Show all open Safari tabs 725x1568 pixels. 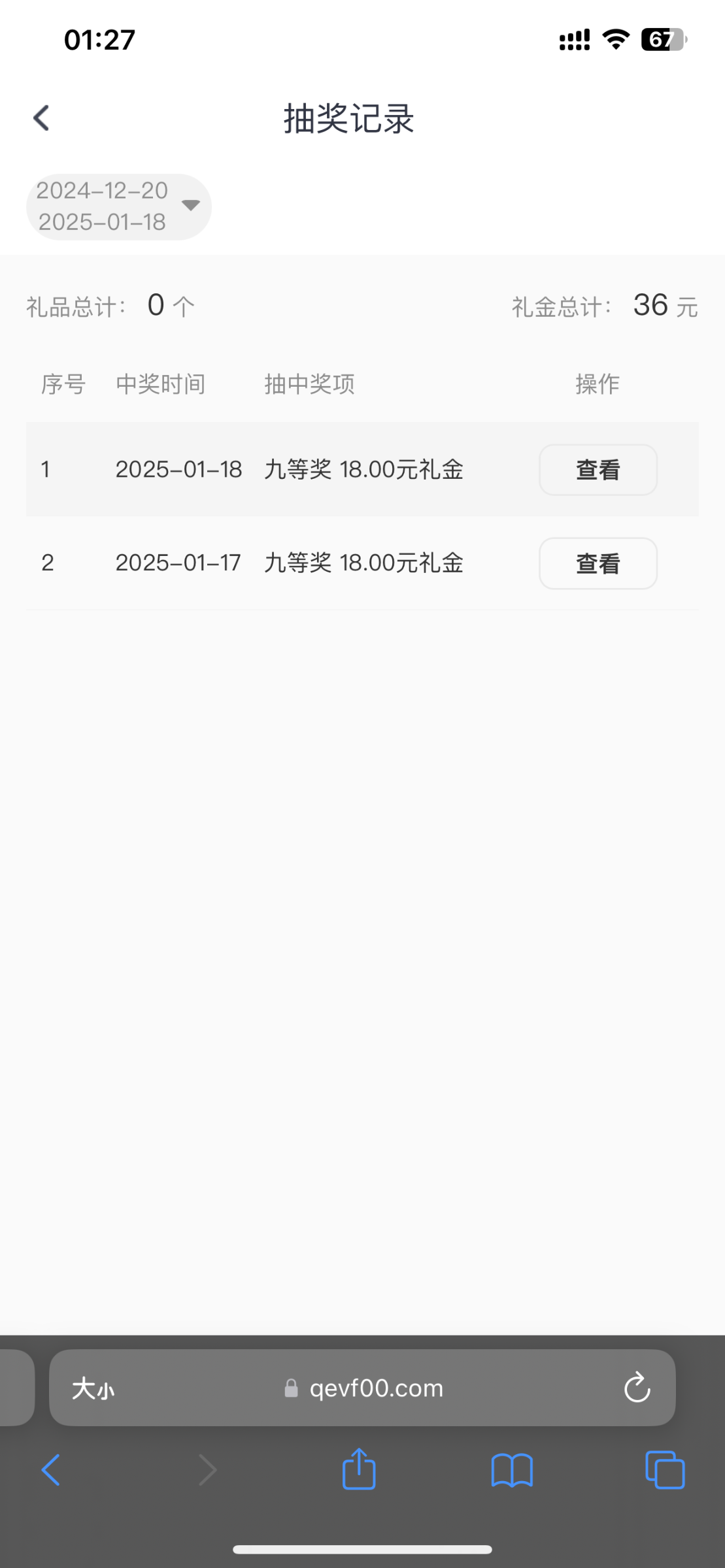[665, 1470]
